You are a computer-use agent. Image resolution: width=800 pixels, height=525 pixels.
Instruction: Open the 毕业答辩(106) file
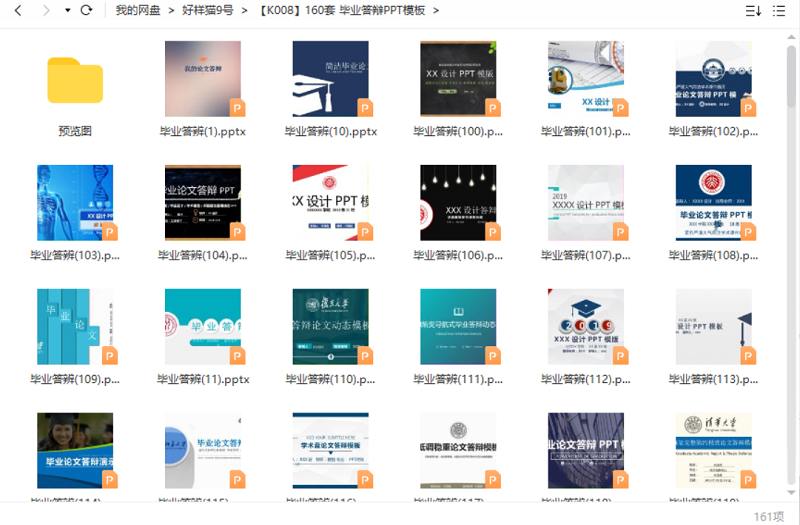pyautogui.click(x=458, y=203)
